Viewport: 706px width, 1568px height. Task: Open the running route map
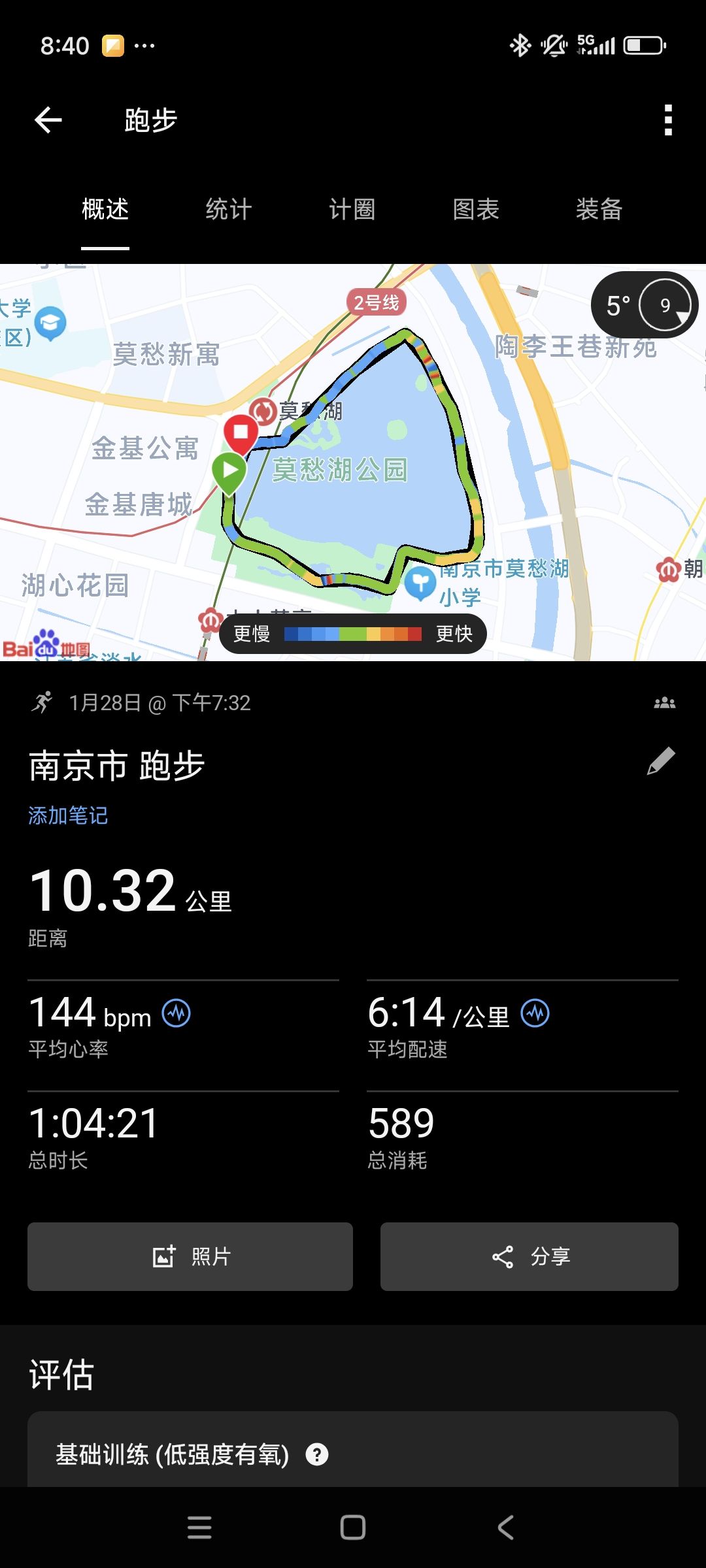353,463
